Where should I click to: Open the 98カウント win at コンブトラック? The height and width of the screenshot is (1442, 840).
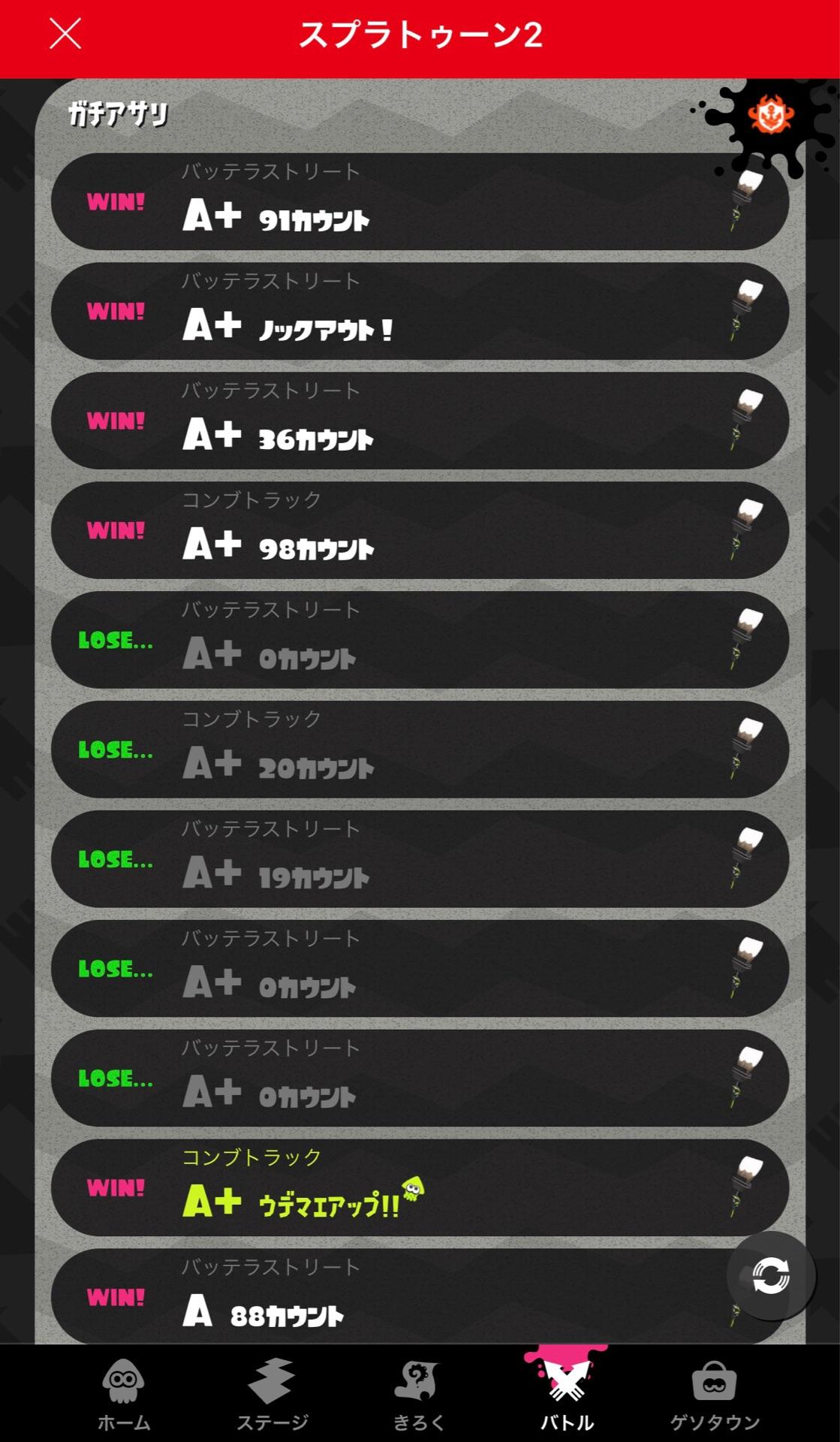tap(419, 530)
